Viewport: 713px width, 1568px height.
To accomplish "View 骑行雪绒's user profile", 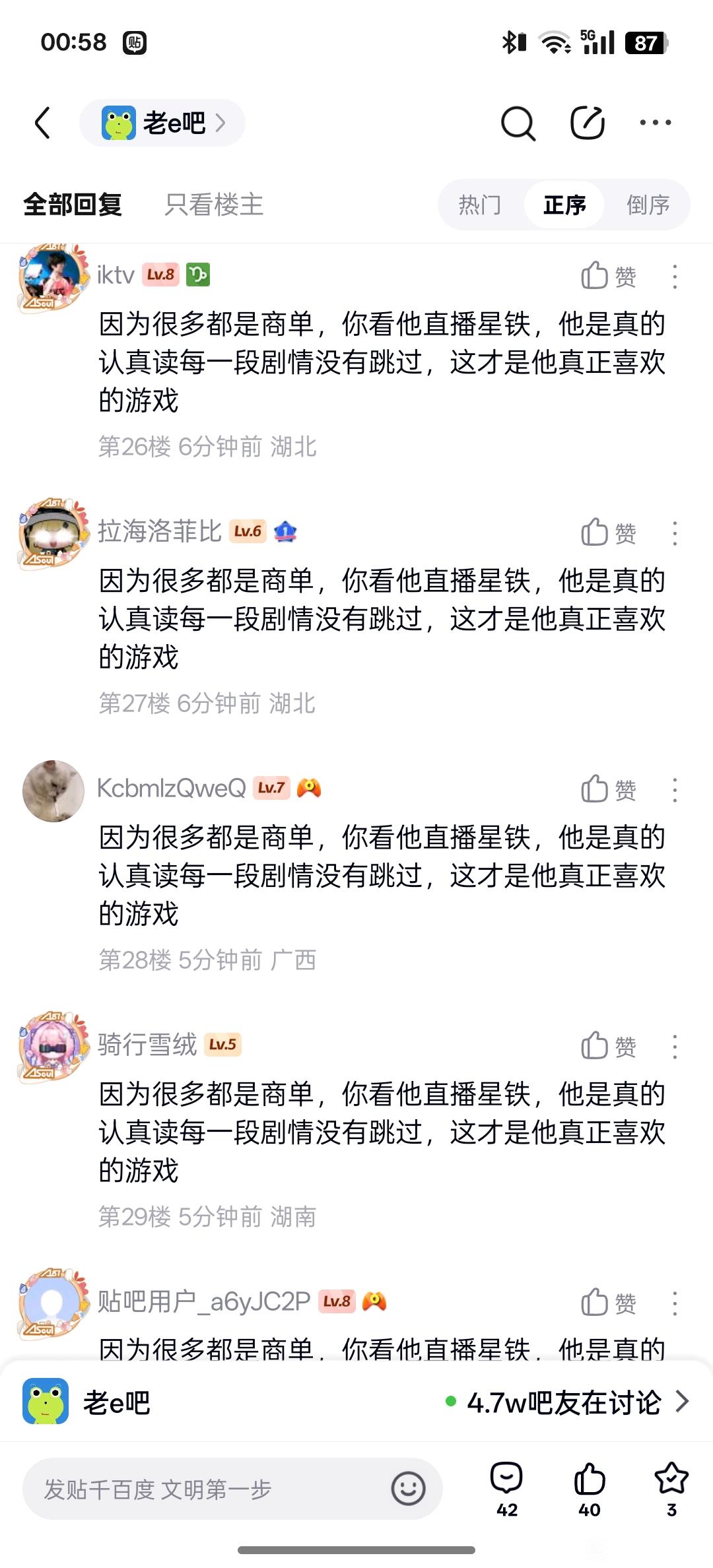I will 53,1047.
